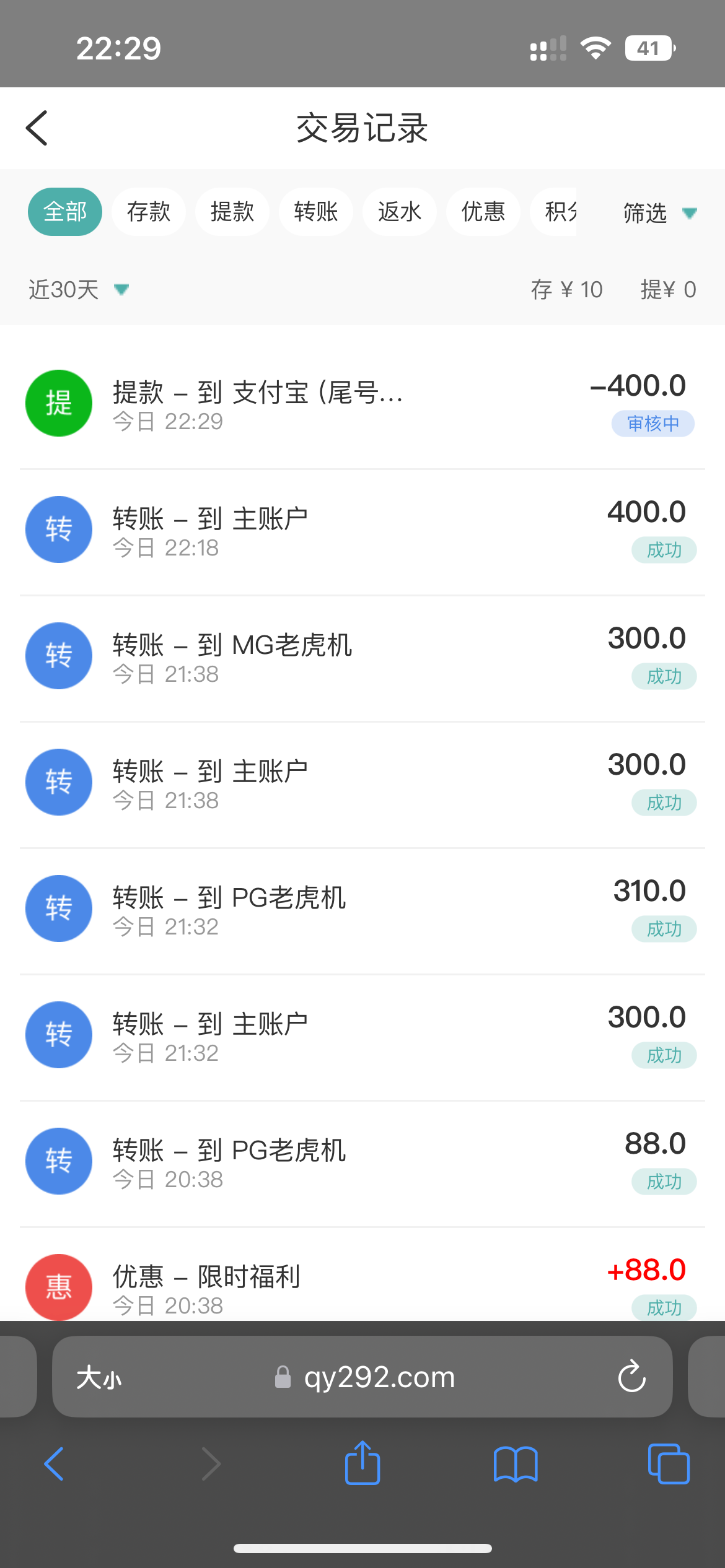Expand the 近30天 date range dropdown
This screenshot has height=1568, width=725.
click(x=79, y=289)
